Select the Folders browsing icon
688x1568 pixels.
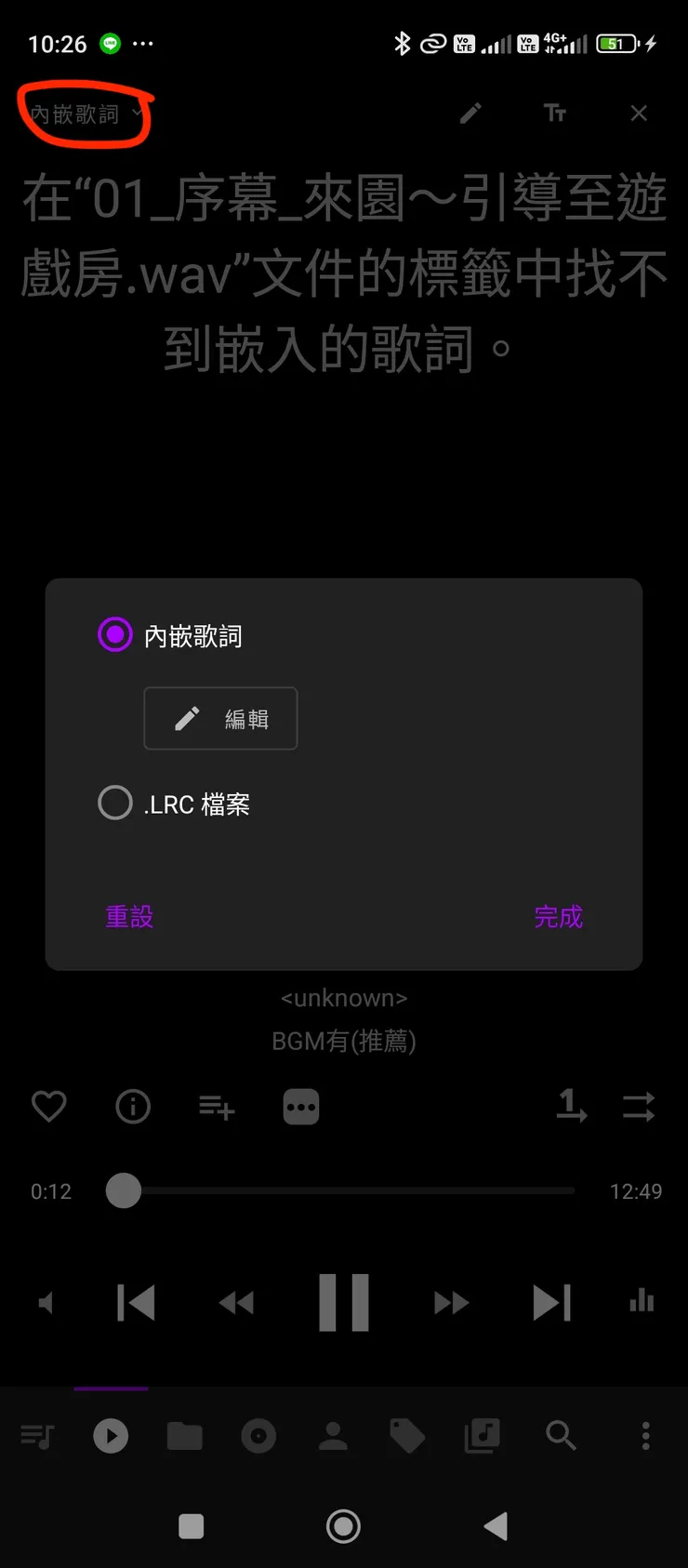coord(184,1435)
